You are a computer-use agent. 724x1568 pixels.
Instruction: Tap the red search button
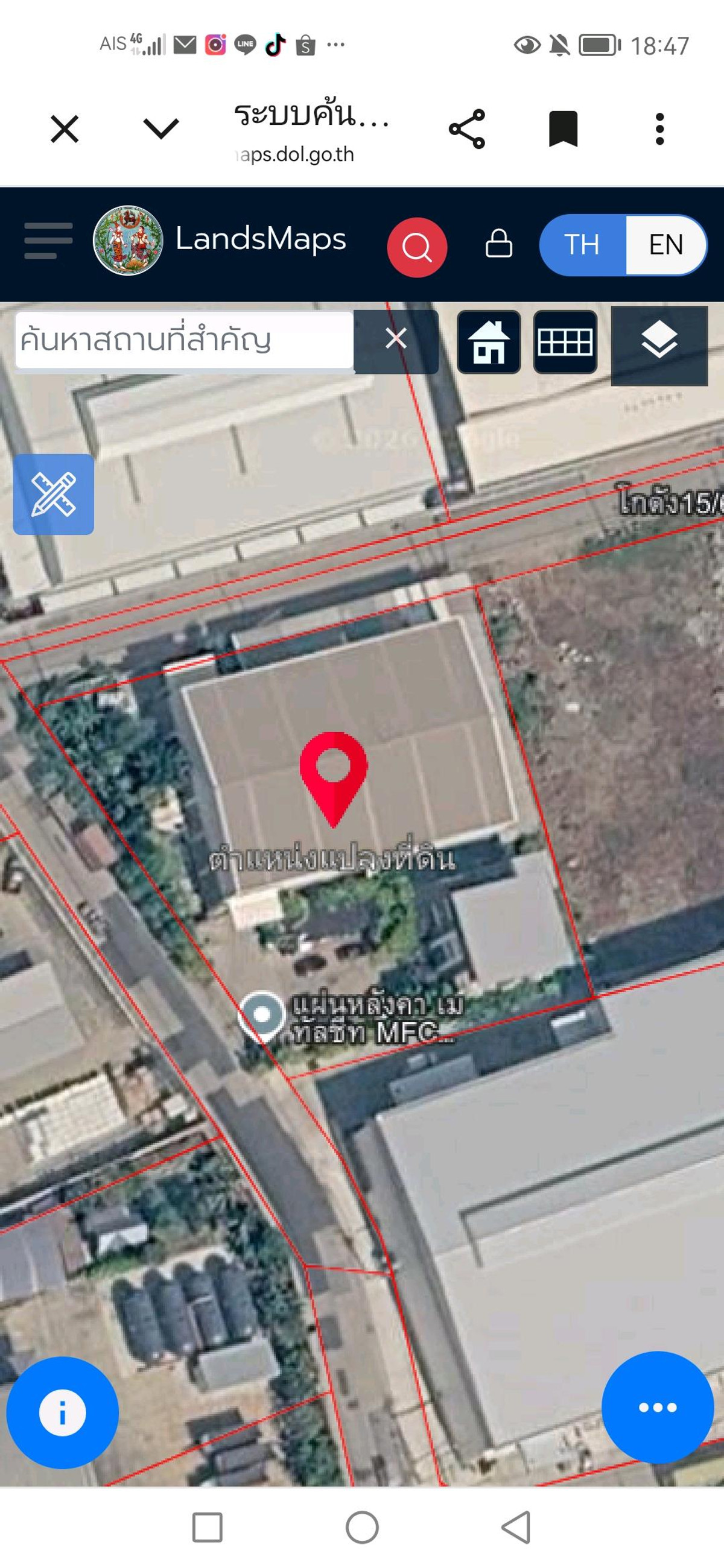pyautogui.click(x=417, y=247)
